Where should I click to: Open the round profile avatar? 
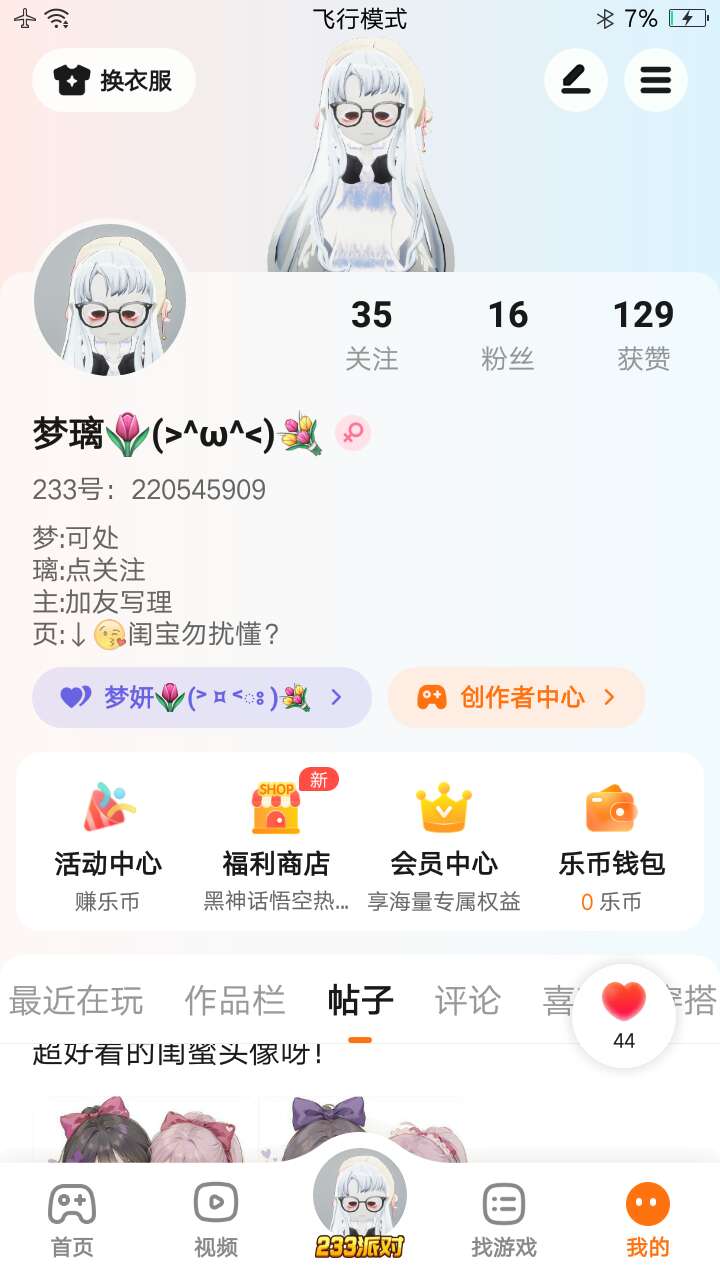(x=110, y=300)
